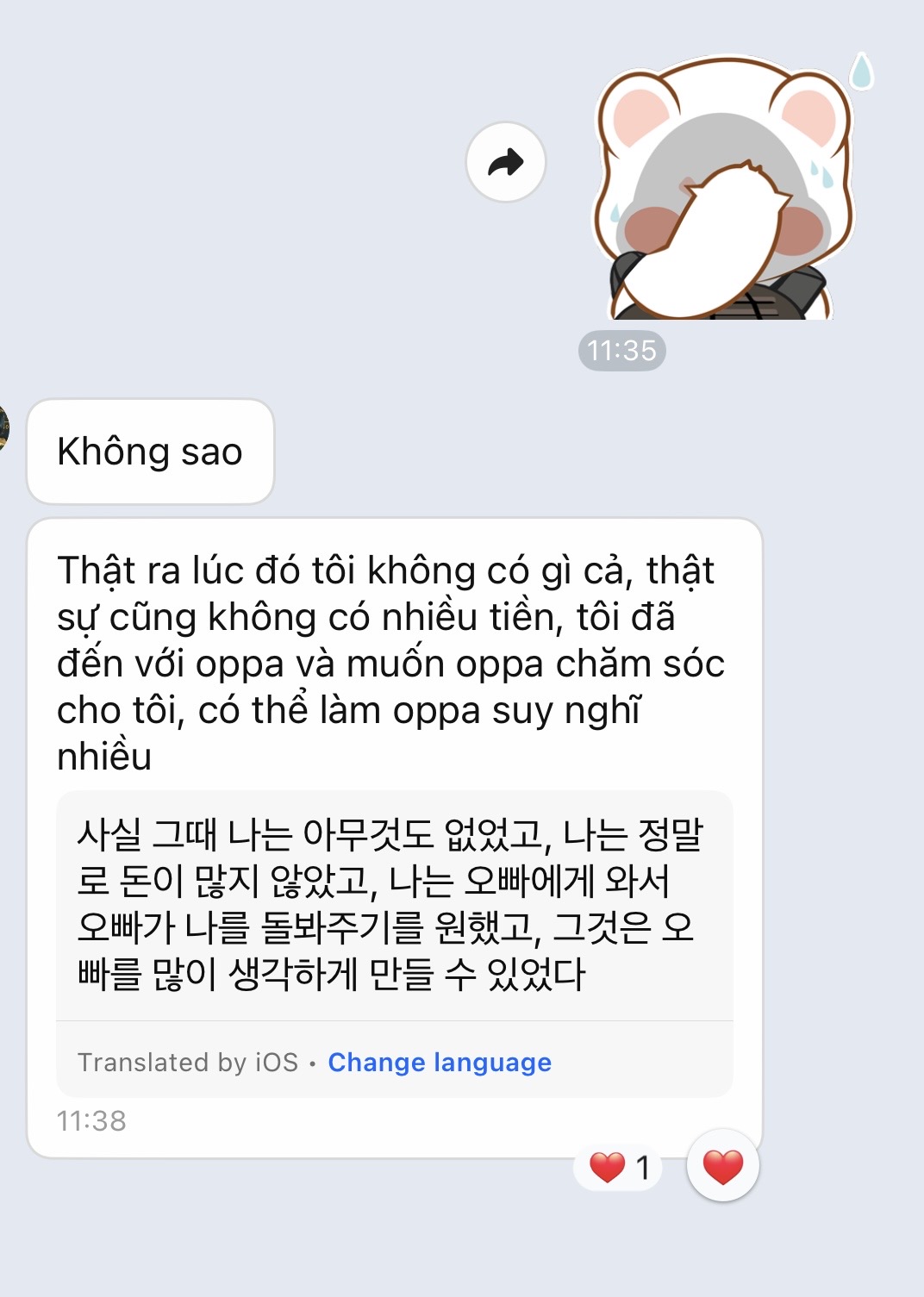This screenshot has width=924, height=1297.
Task: Tap the Change language link
Action: [x=440, y=1062]
